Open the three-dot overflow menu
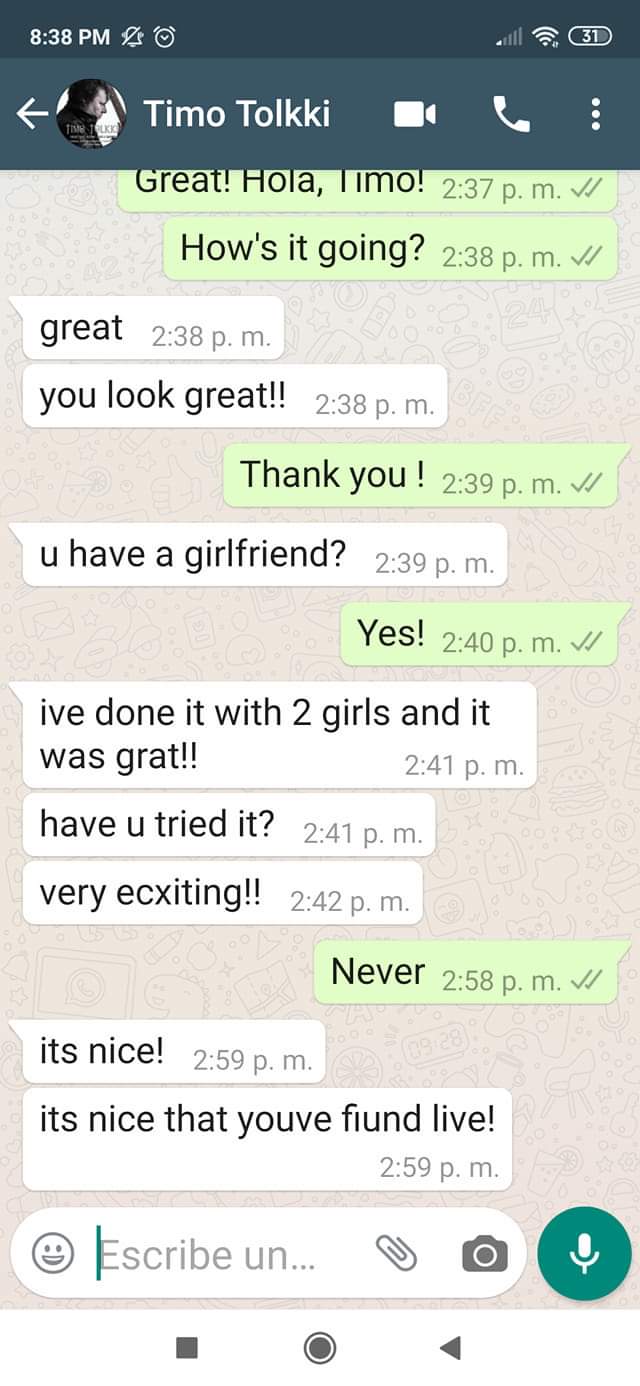The height and width of the screenshot is (1386, 640). click(x=596, y=115)
